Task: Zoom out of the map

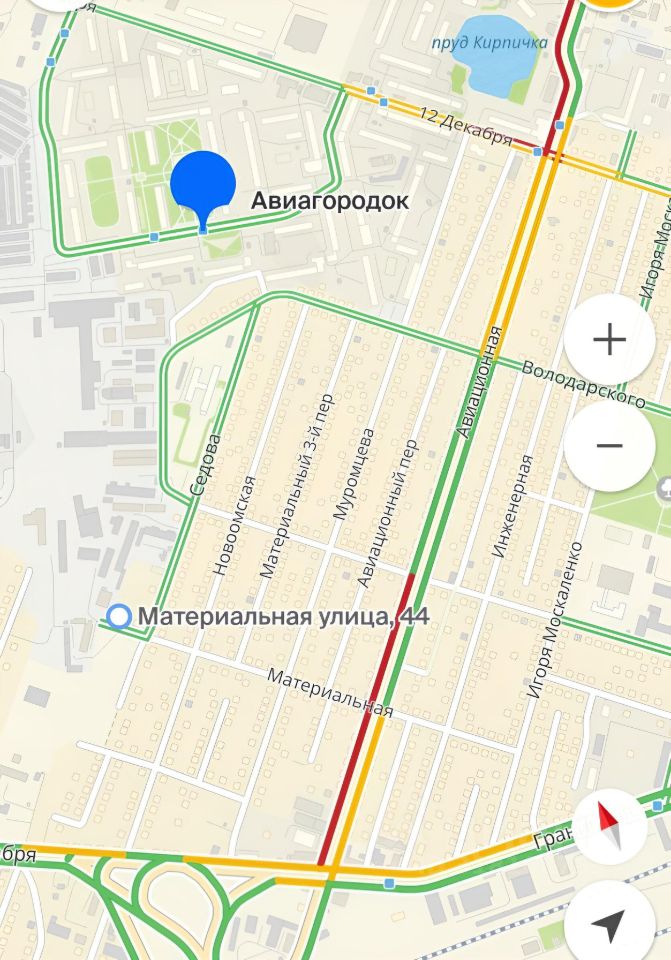Action: [609, 446]
